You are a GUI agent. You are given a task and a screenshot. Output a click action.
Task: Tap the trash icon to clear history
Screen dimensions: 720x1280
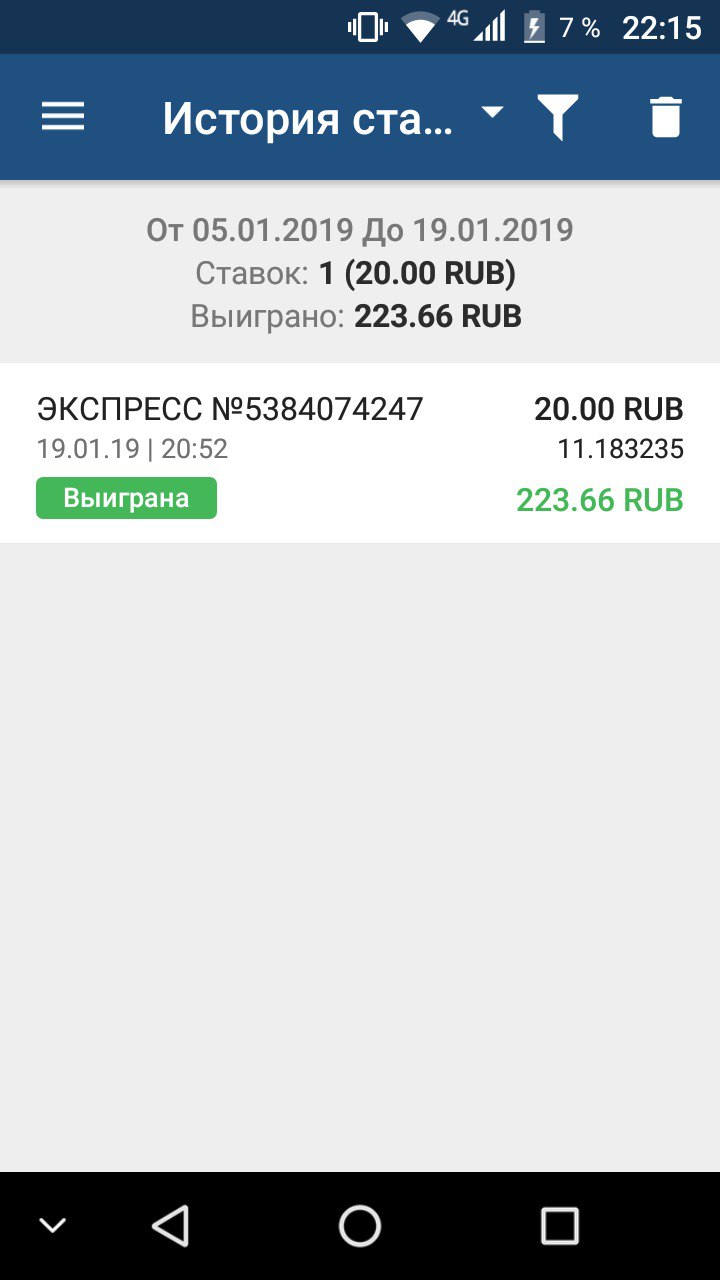tap(665, 117)
